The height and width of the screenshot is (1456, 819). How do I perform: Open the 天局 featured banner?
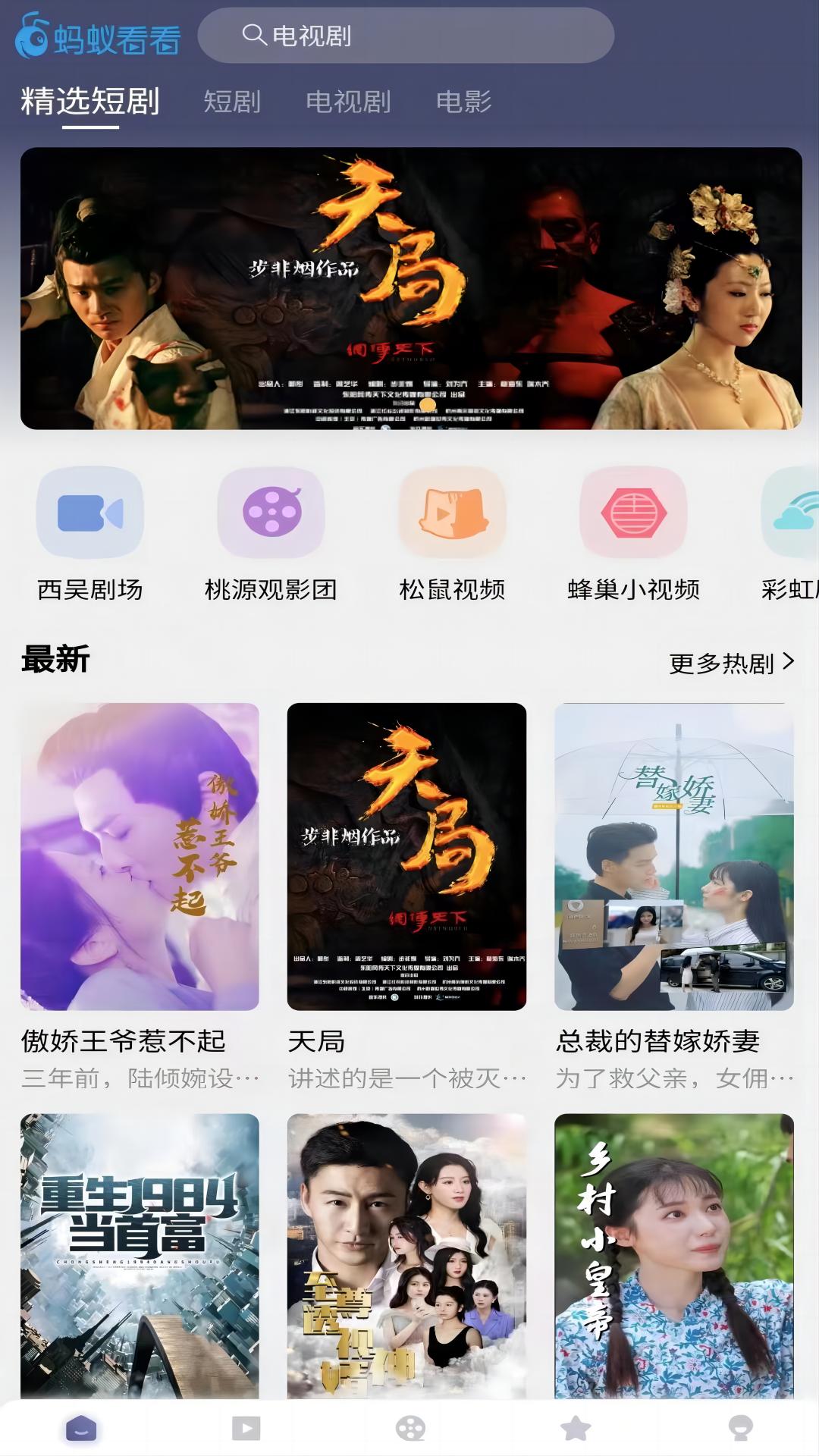[411, 288]
